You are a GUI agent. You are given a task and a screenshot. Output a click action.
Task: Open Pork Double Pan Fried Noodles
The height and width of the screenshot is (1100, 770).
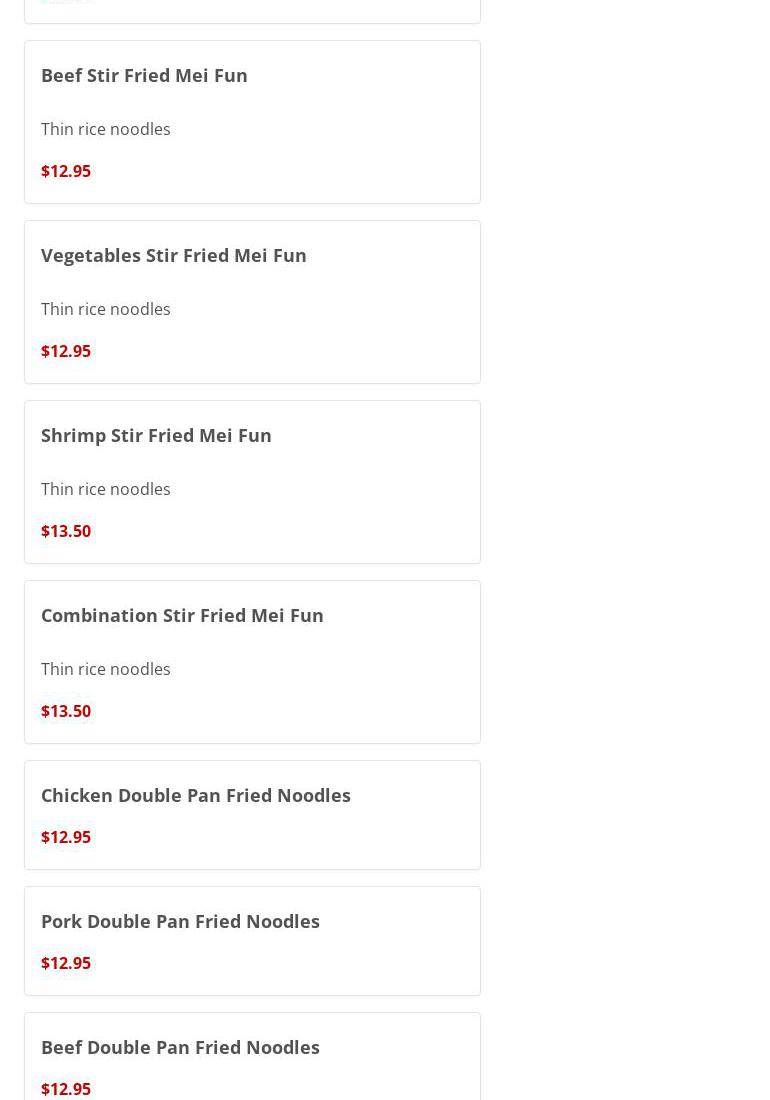coord(180,922)
